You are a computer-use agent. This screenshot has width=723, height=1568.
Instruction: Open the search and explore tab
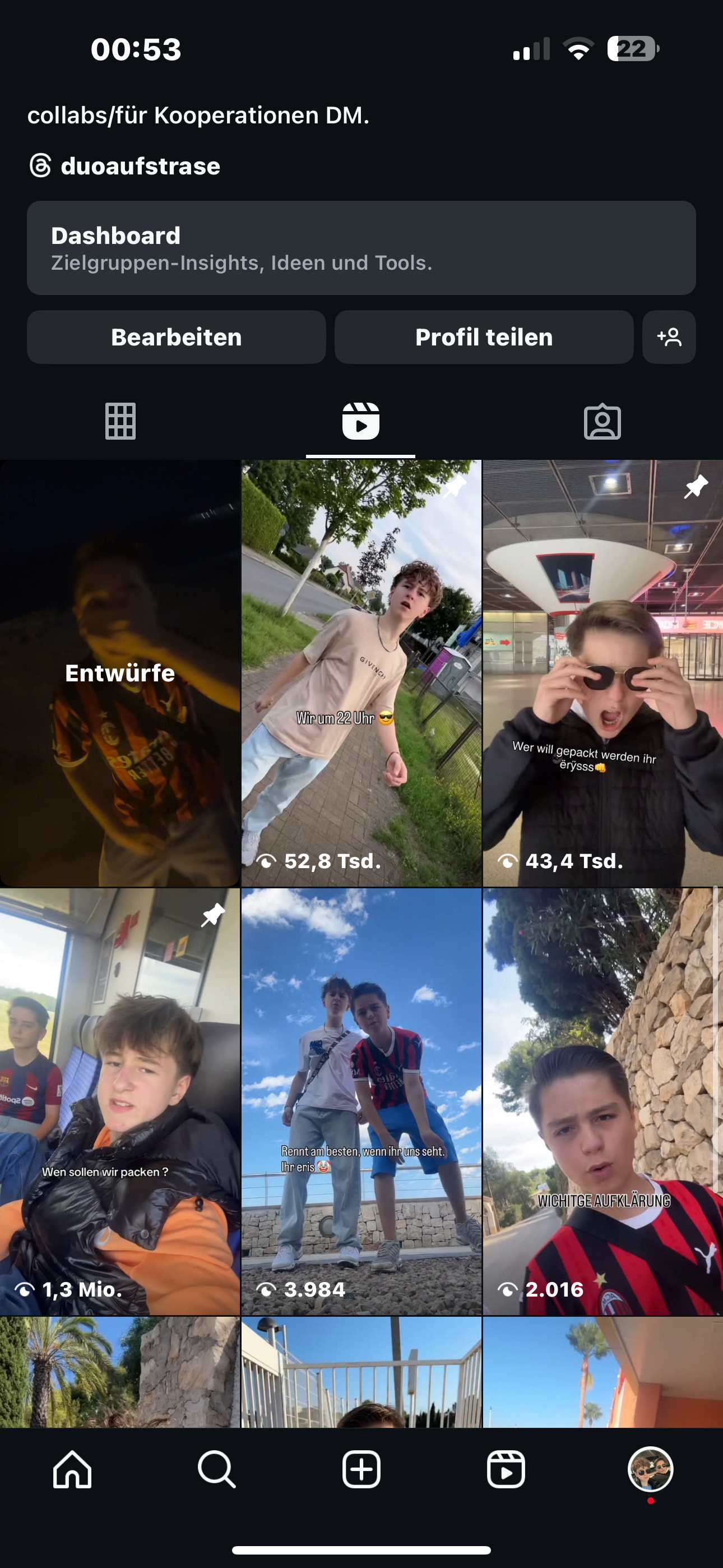click(x=217, y=1469)
